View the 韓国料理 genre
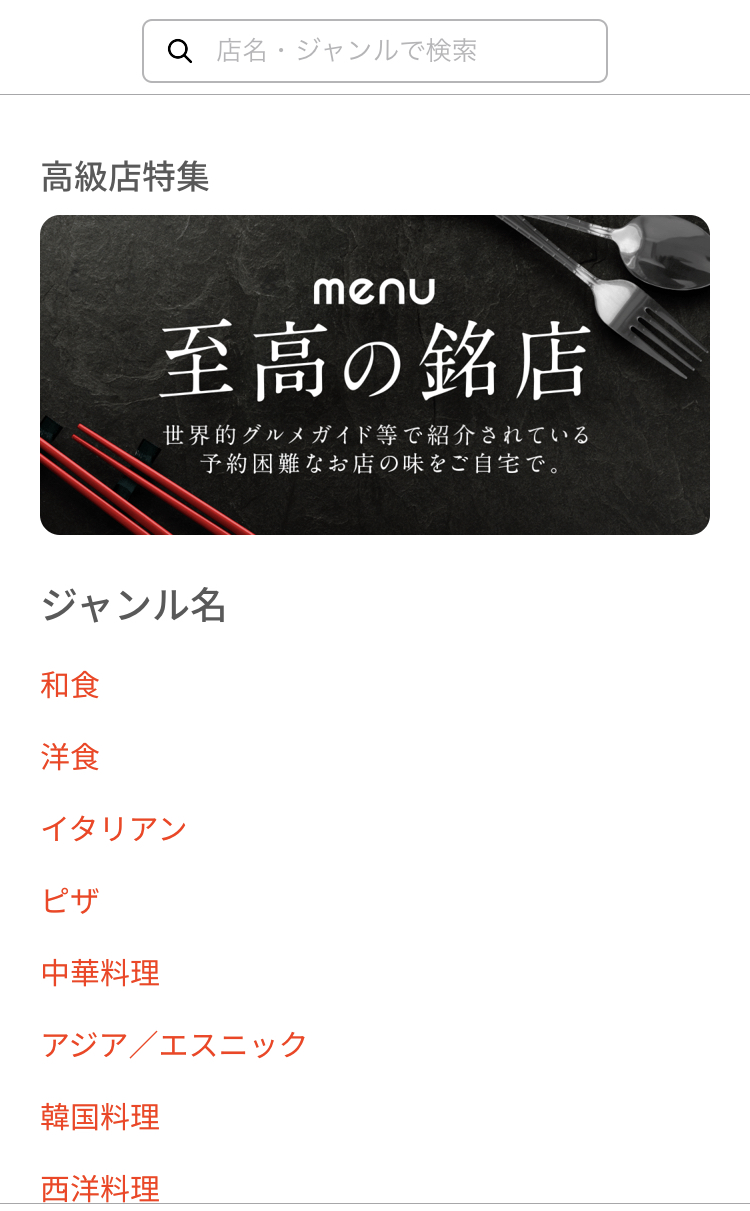 [100, 1117]
